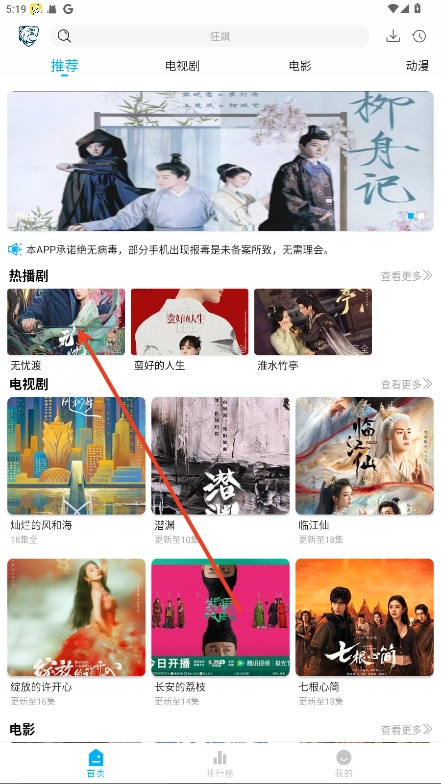Open the downloads icon
Image resolution: width=441 pixels, height=784 pixels.
(393, 36)
